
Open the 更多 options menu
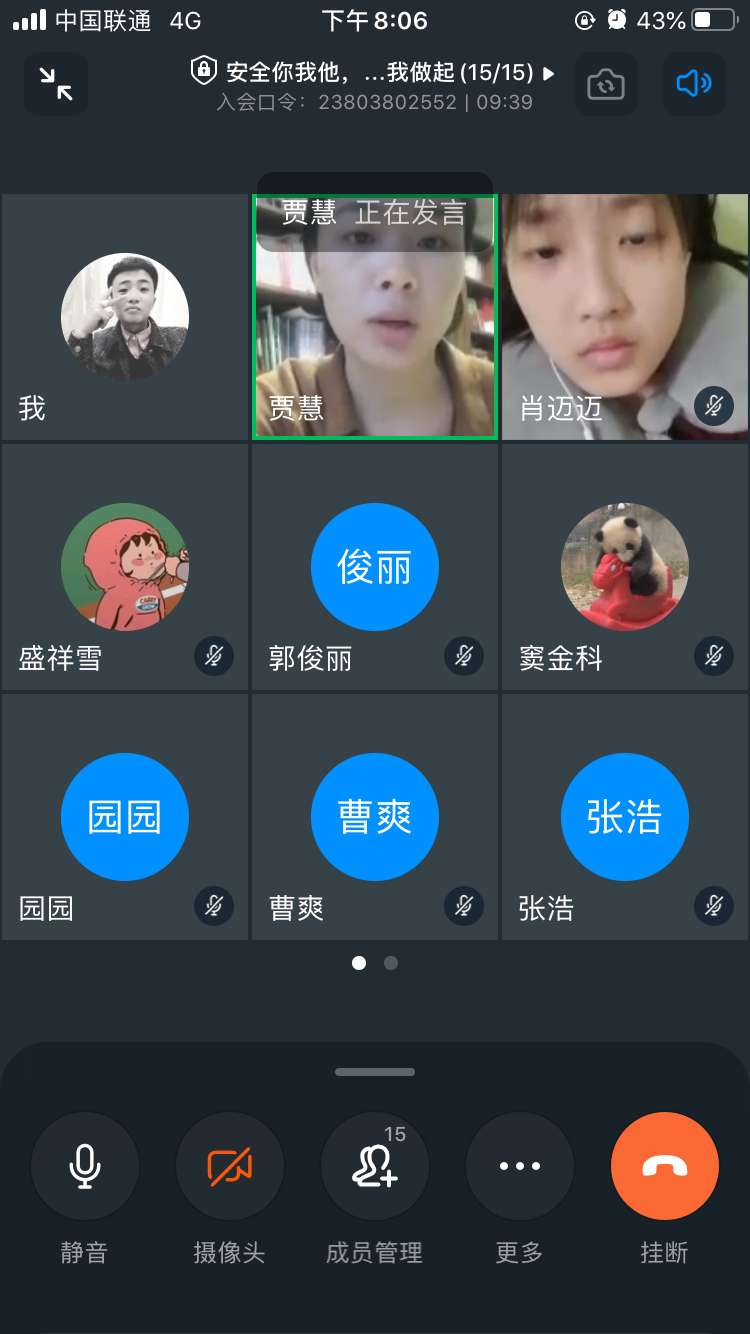coord(520,1166)
